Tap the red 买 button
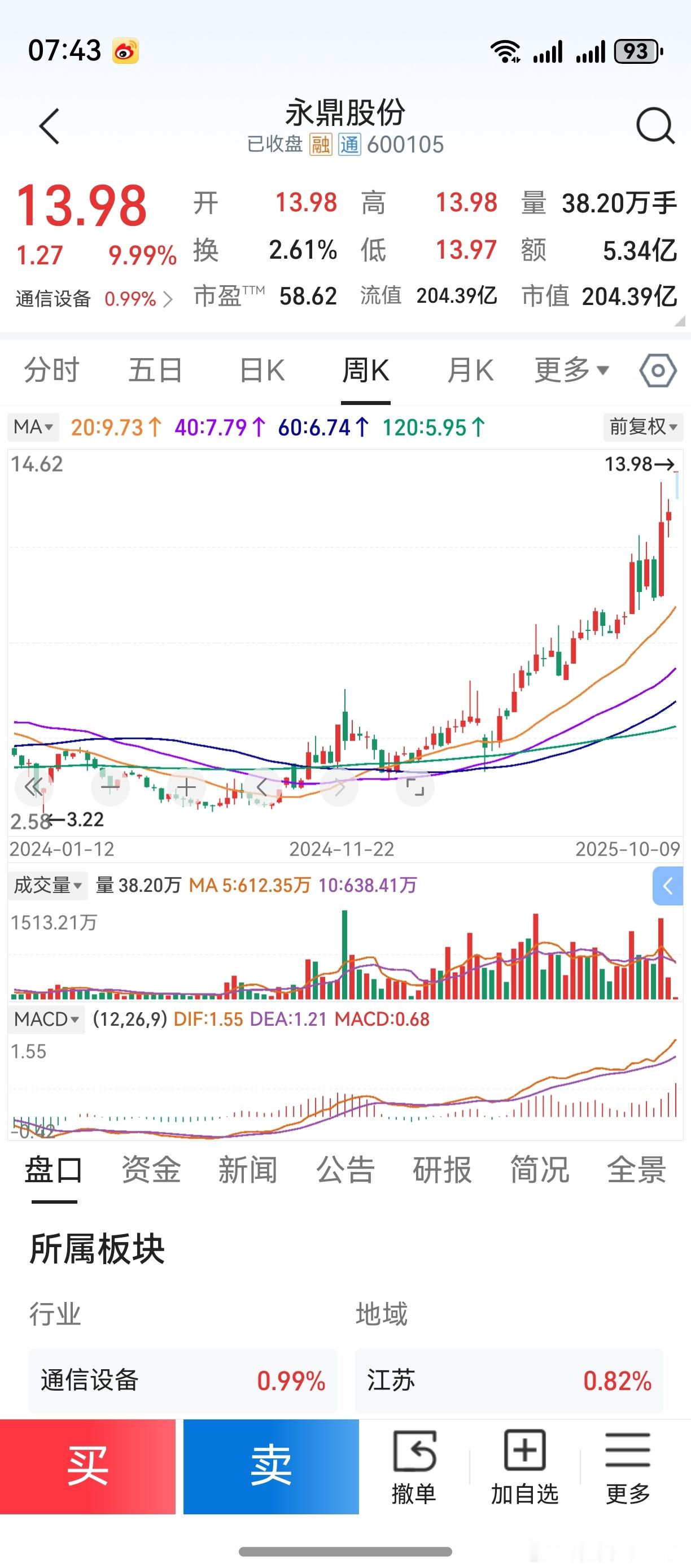 pos(88,1467)
